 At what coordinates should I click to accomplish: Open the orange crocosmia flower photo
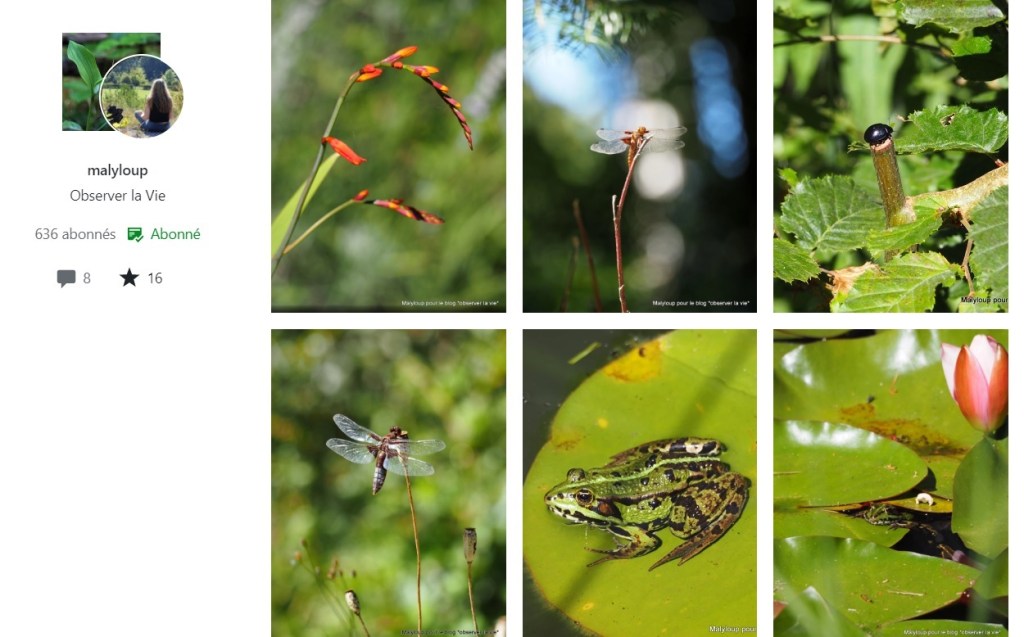(388, 156)
